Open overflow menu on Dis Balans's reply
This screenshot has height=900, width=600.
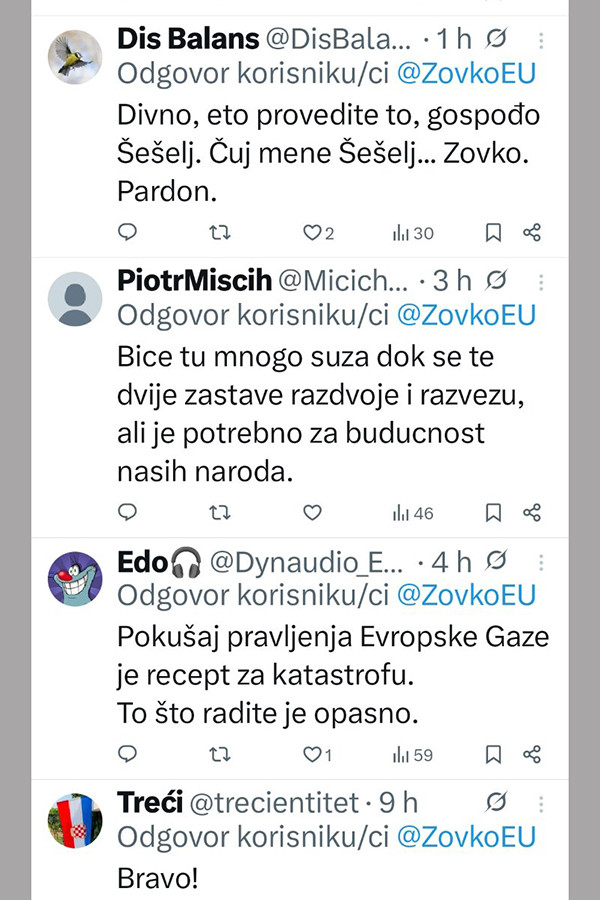coord(541,41)
